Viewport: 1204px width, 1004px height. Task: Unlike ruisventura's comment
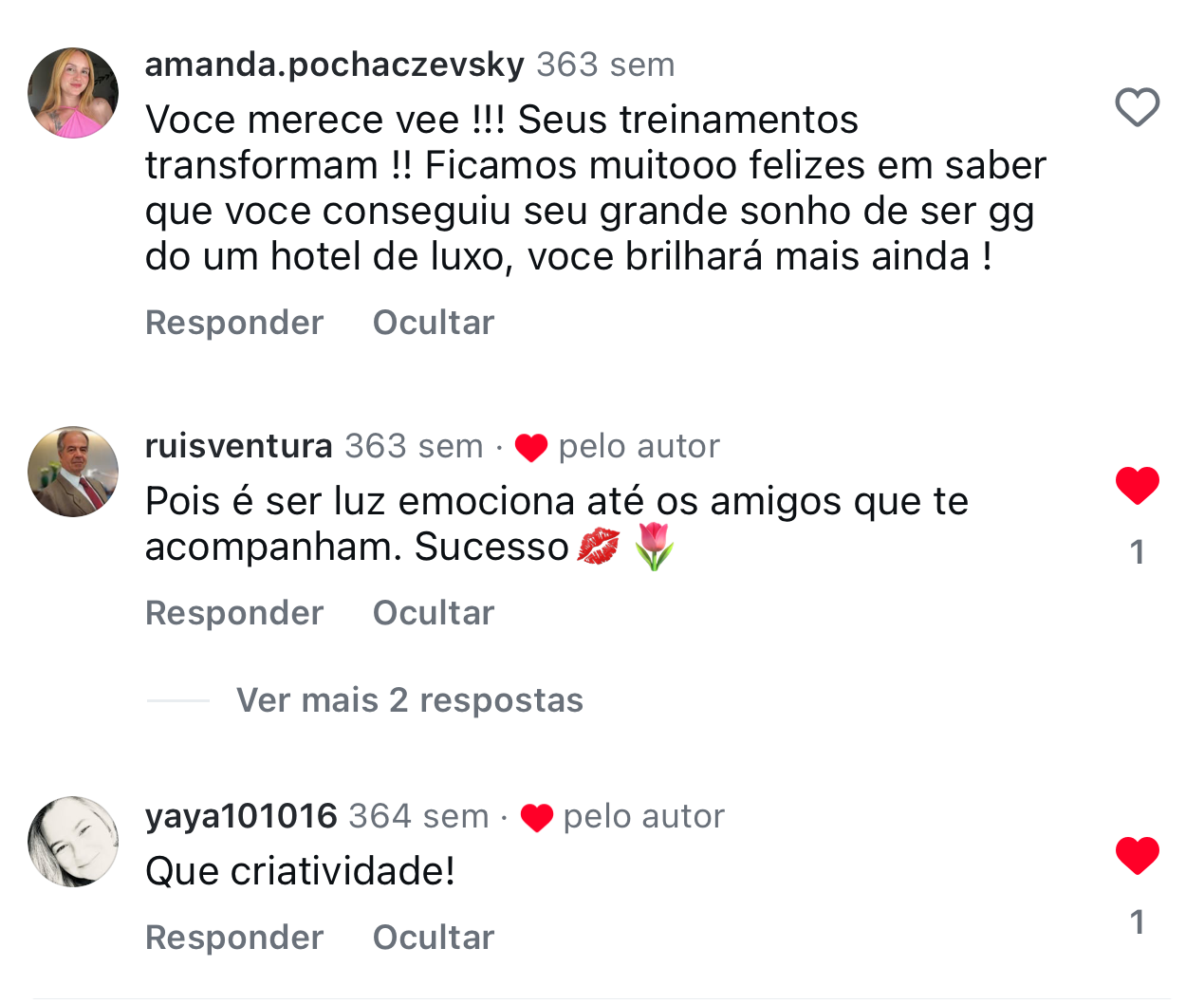(1137, 486)
